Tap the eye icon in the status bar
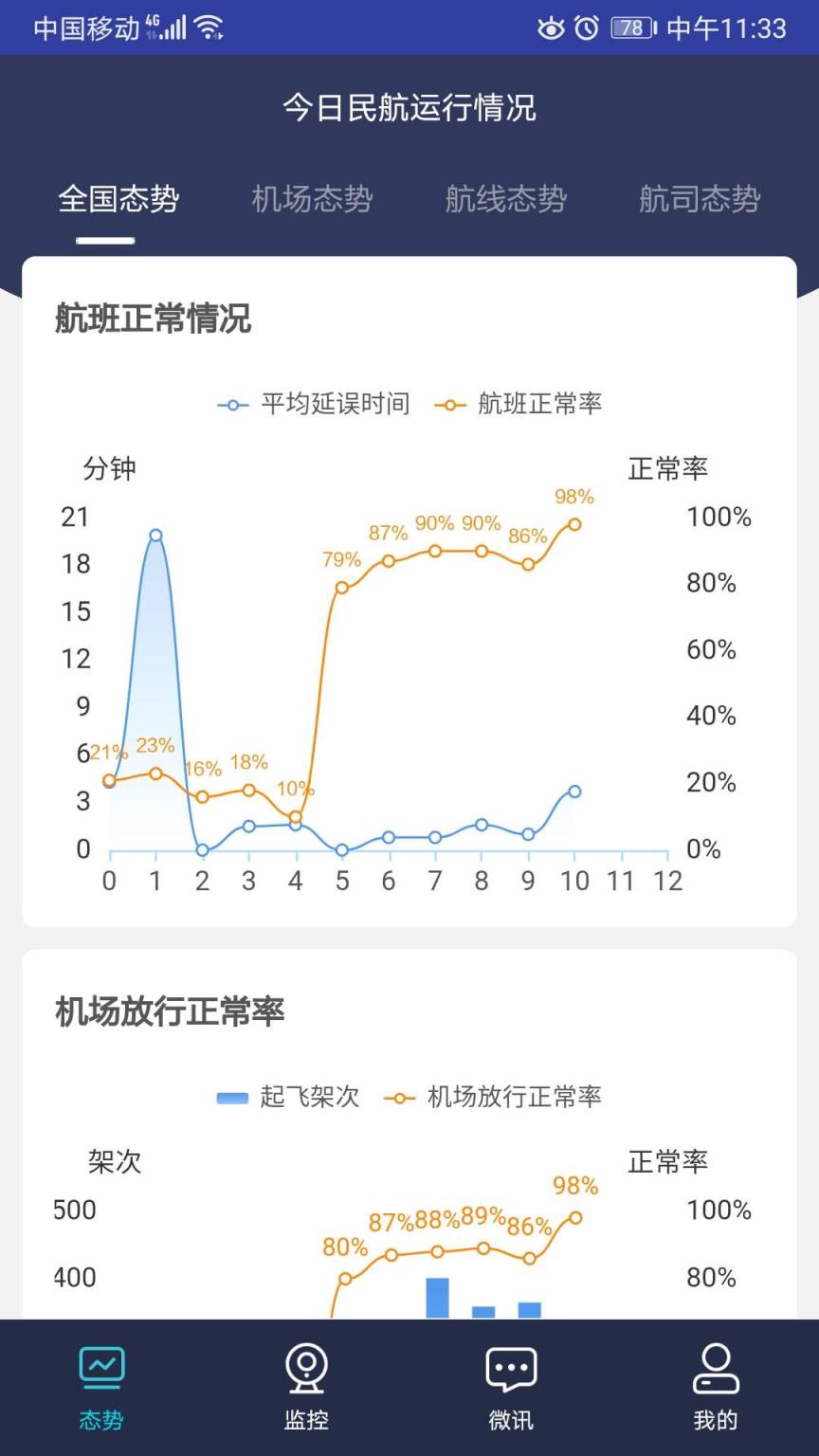 pos(554,28)
